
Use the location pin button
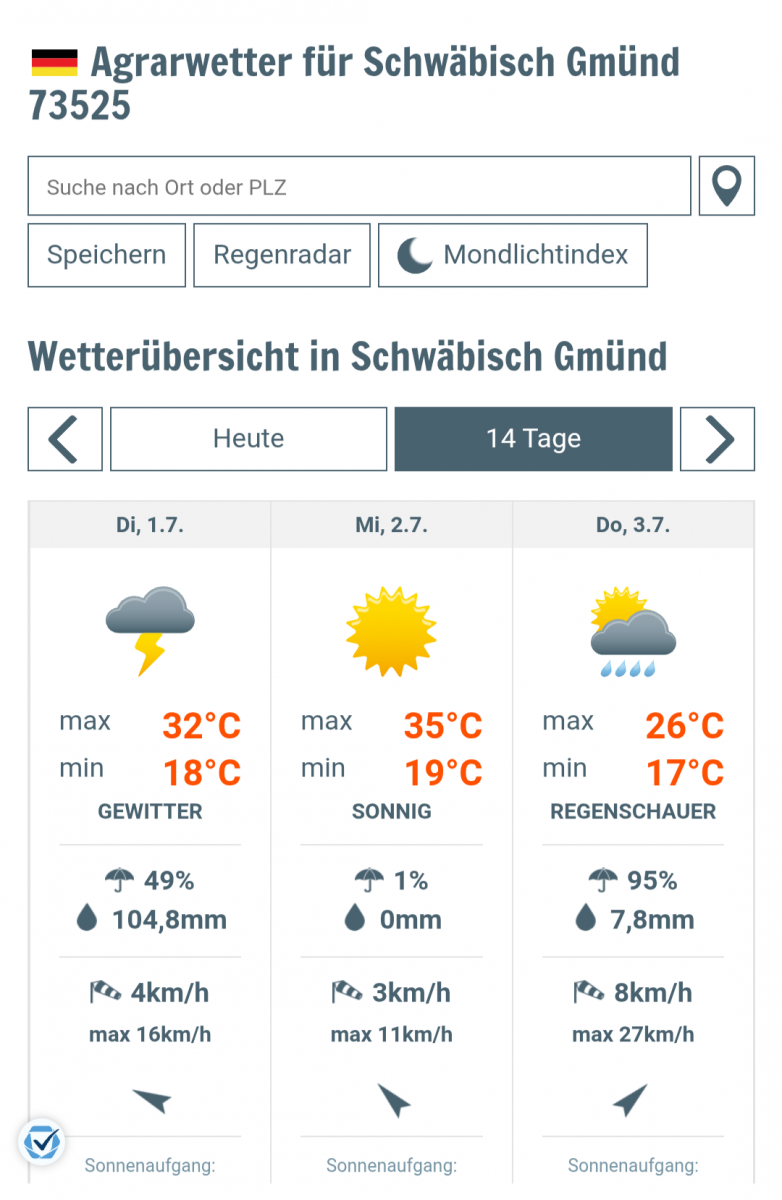pos(726,186)
